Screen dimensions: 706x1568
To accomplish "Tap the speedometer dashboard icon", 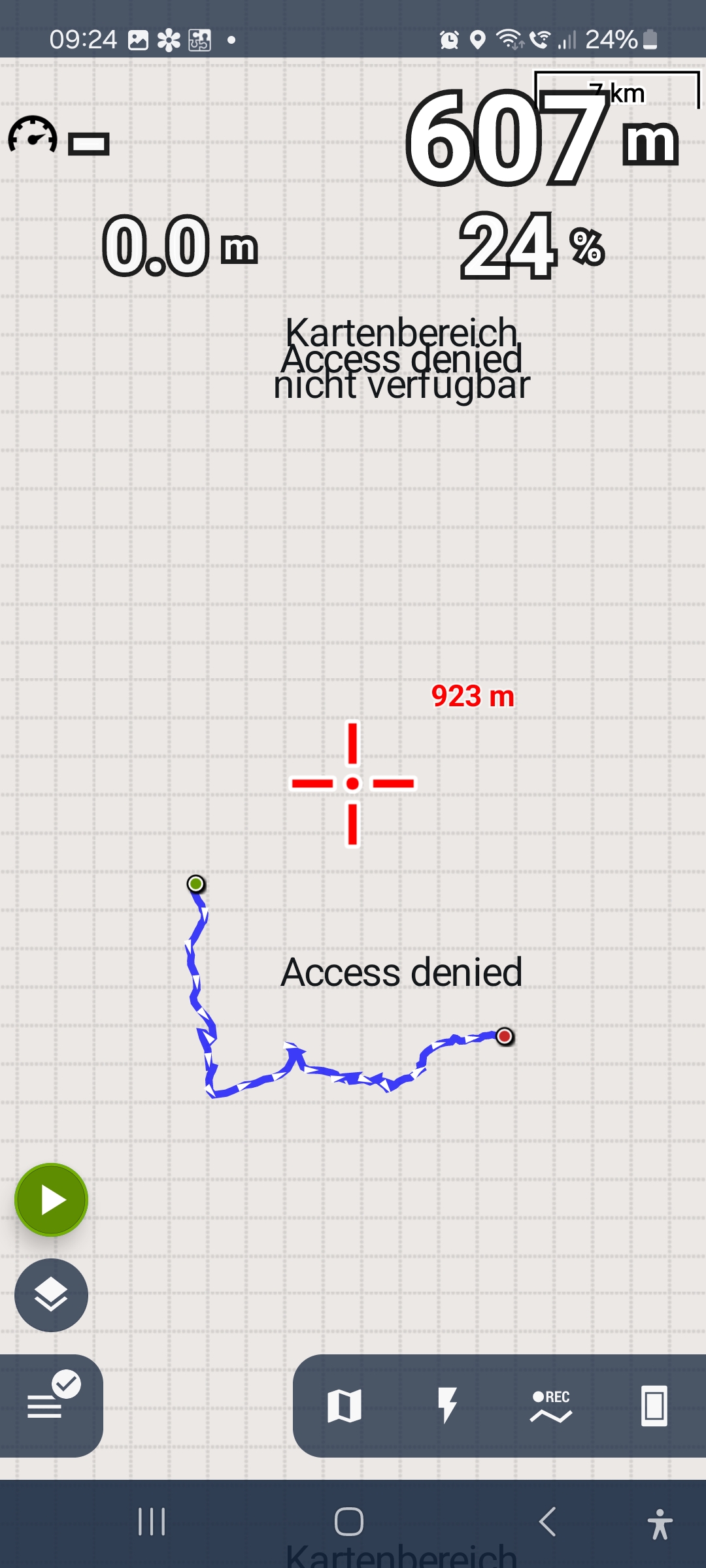I will (x=33, y=135).
